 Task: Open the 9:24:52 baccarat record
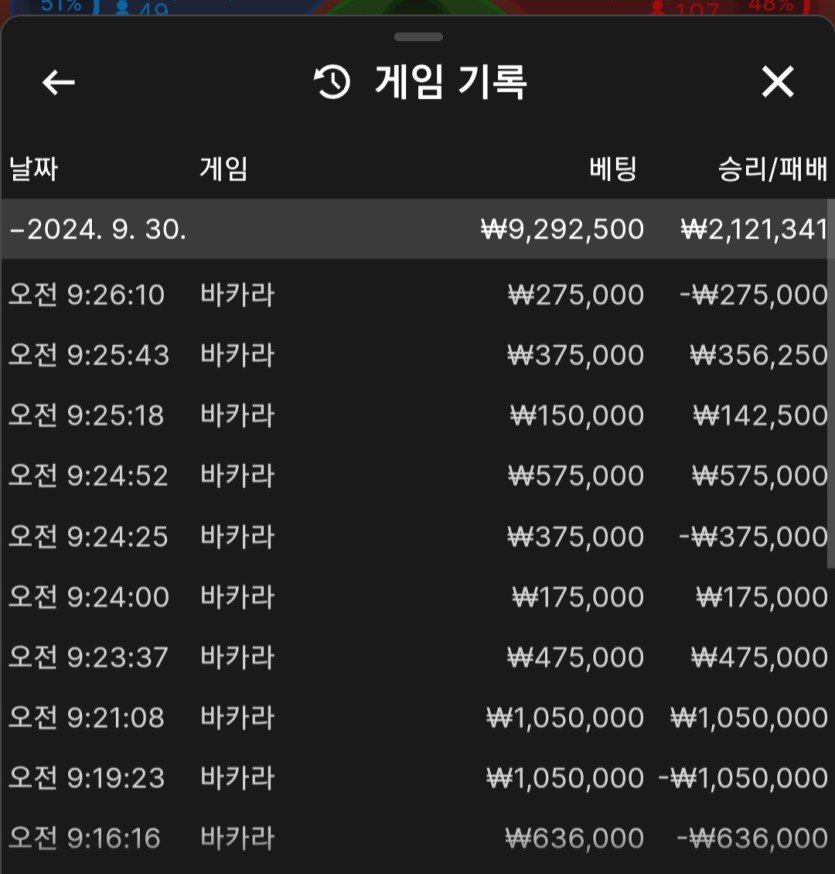click(x=417, y=476)
